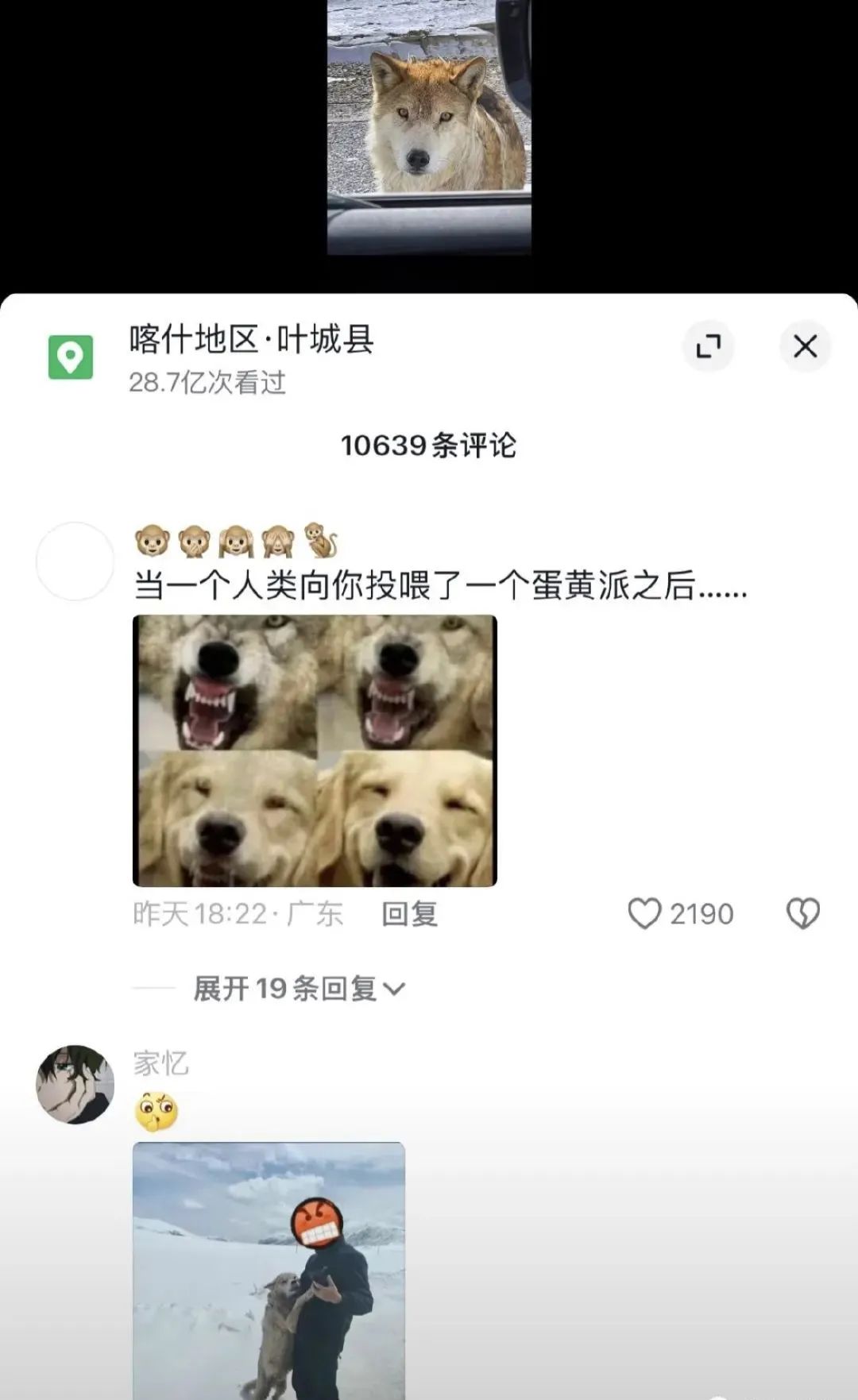Expand 19 replies
Viewport: 858px width, 1400px height.
click(x=300, y=989)
